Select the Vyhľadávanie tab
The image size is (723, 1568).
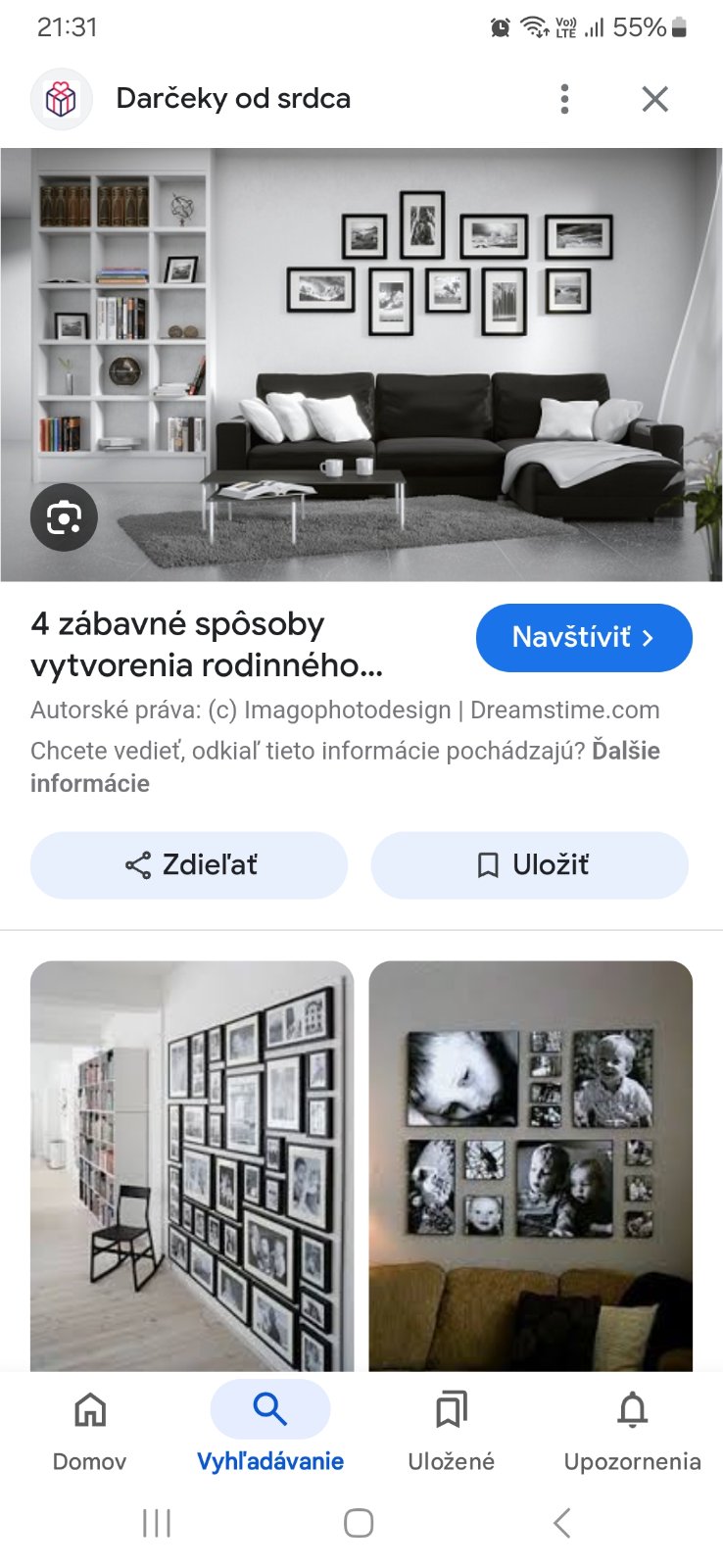[x=270, y=1431]
